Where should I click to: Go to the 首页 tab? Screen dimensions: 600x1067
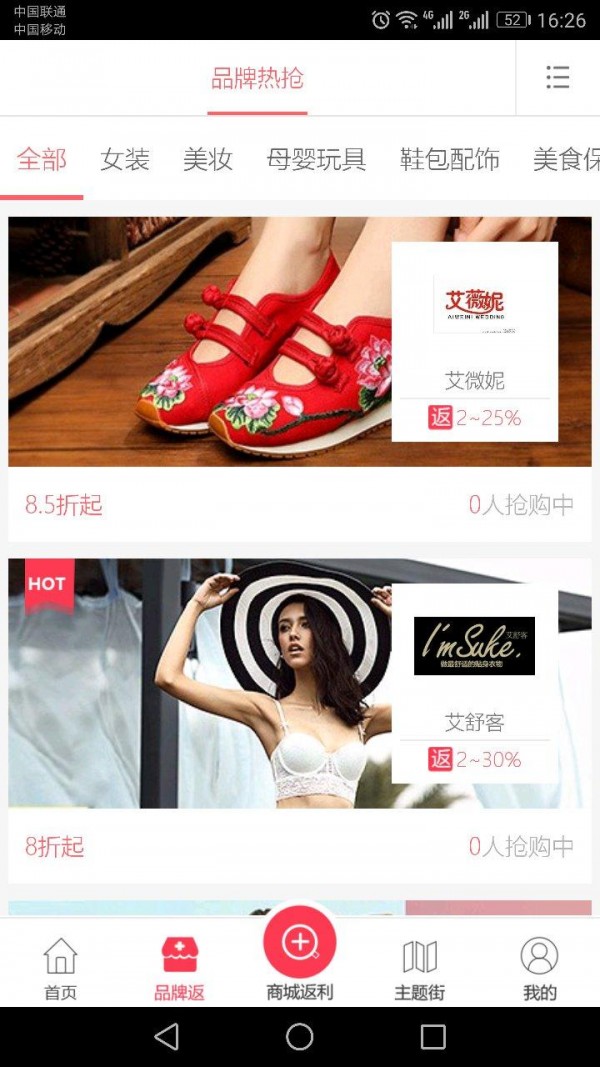click(x=60, y=968)
